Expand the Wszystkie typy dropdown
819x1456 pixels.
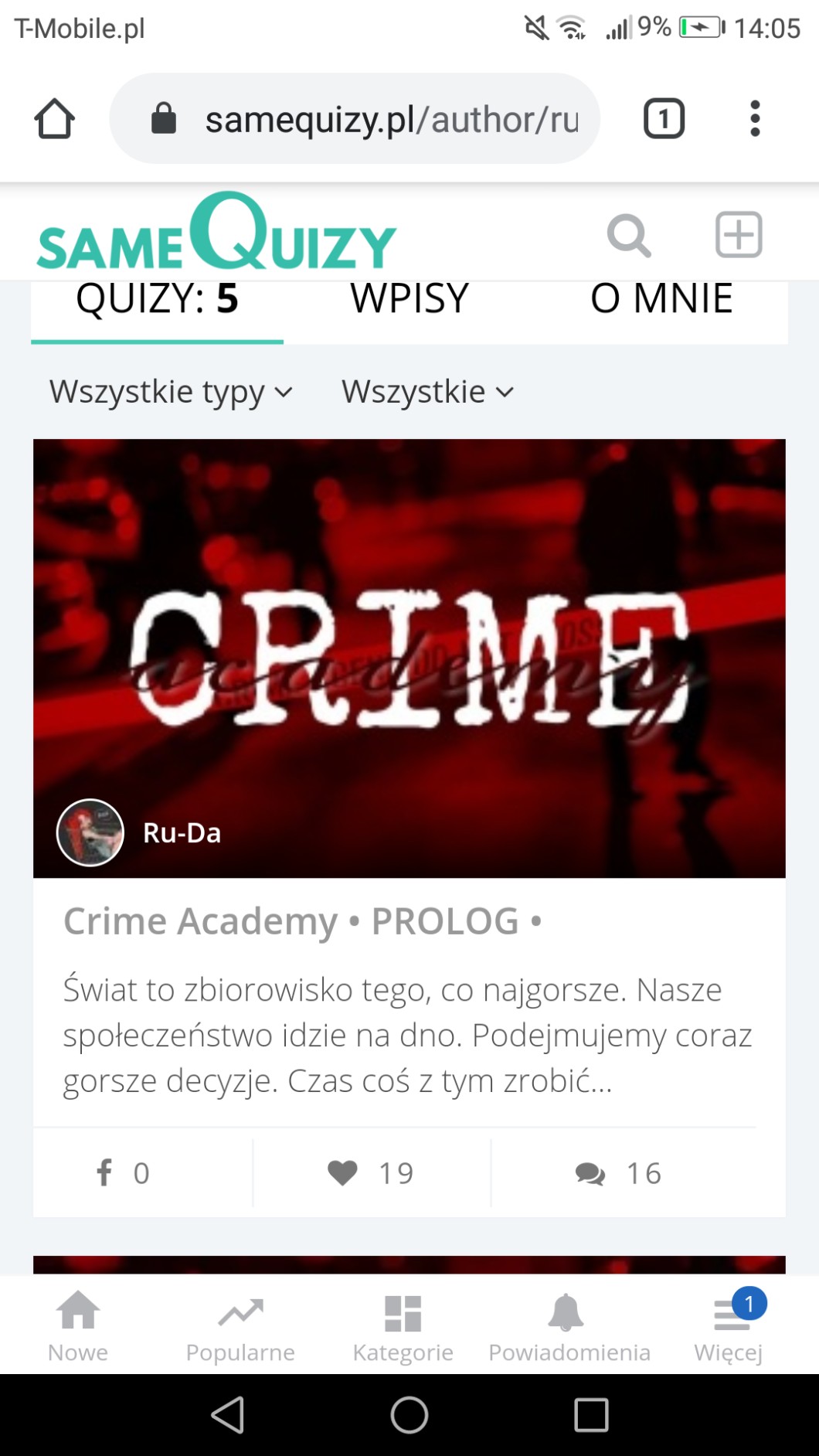[172, 392]
